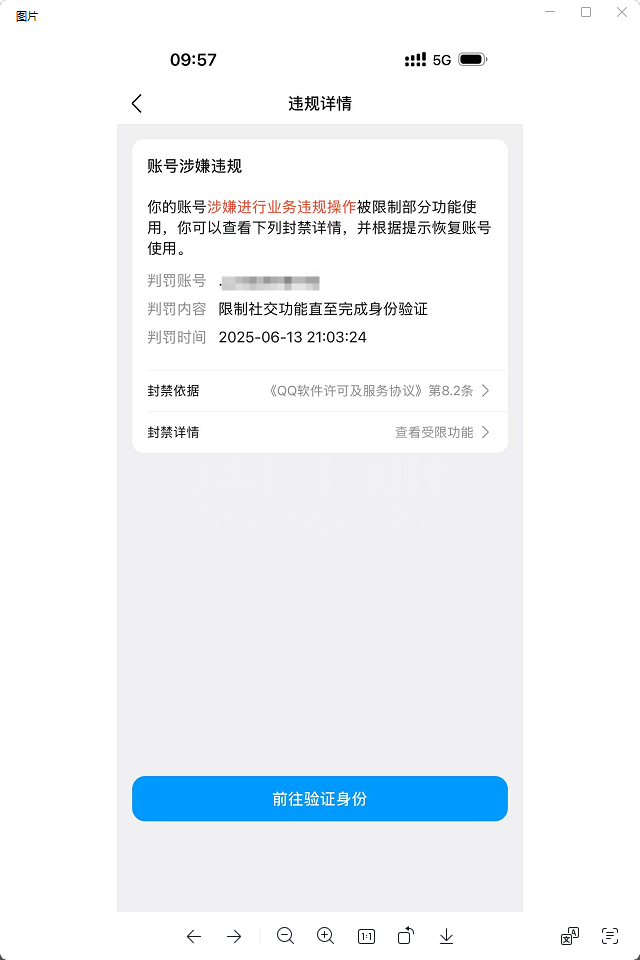Viewport: 640px width, 960px height.
Task: Zoom out on the picture
Action: [x=285, y=936]
